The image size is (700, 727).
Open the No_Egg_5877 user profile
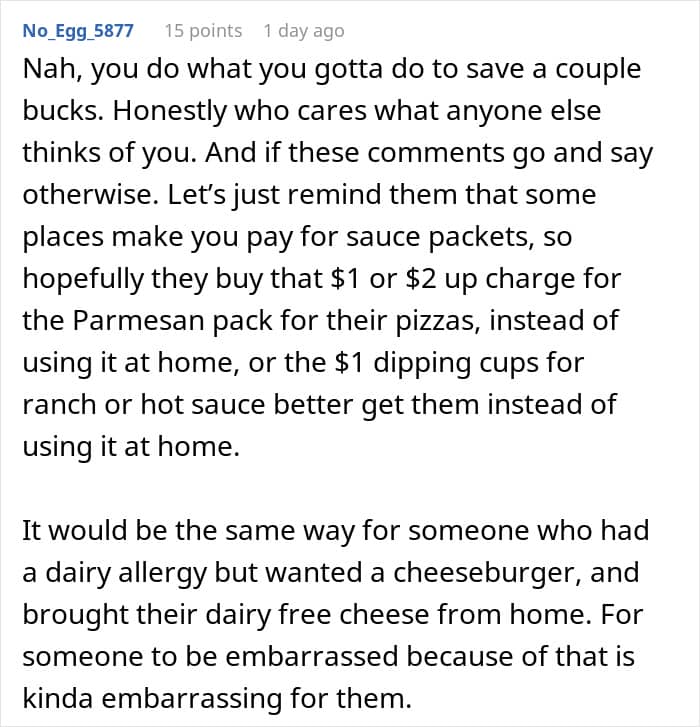pos(78,31)
